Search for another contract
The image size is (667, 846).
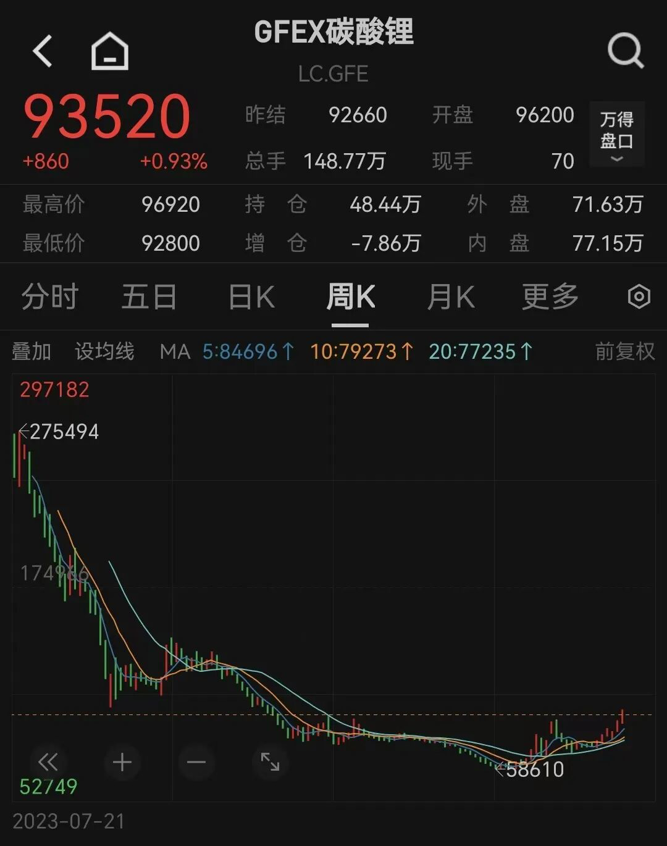coord(626,50)
